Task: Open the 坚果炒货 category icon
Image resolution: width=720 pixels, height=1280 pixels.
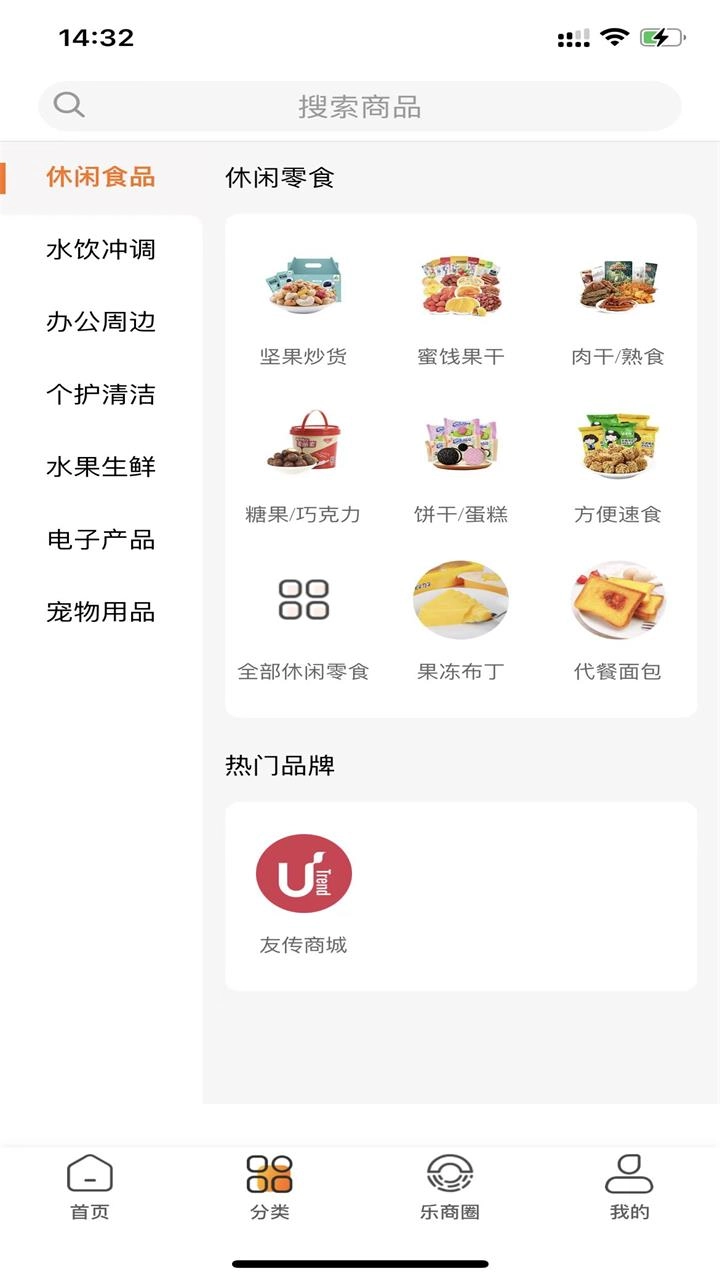Action: (304, 287)
